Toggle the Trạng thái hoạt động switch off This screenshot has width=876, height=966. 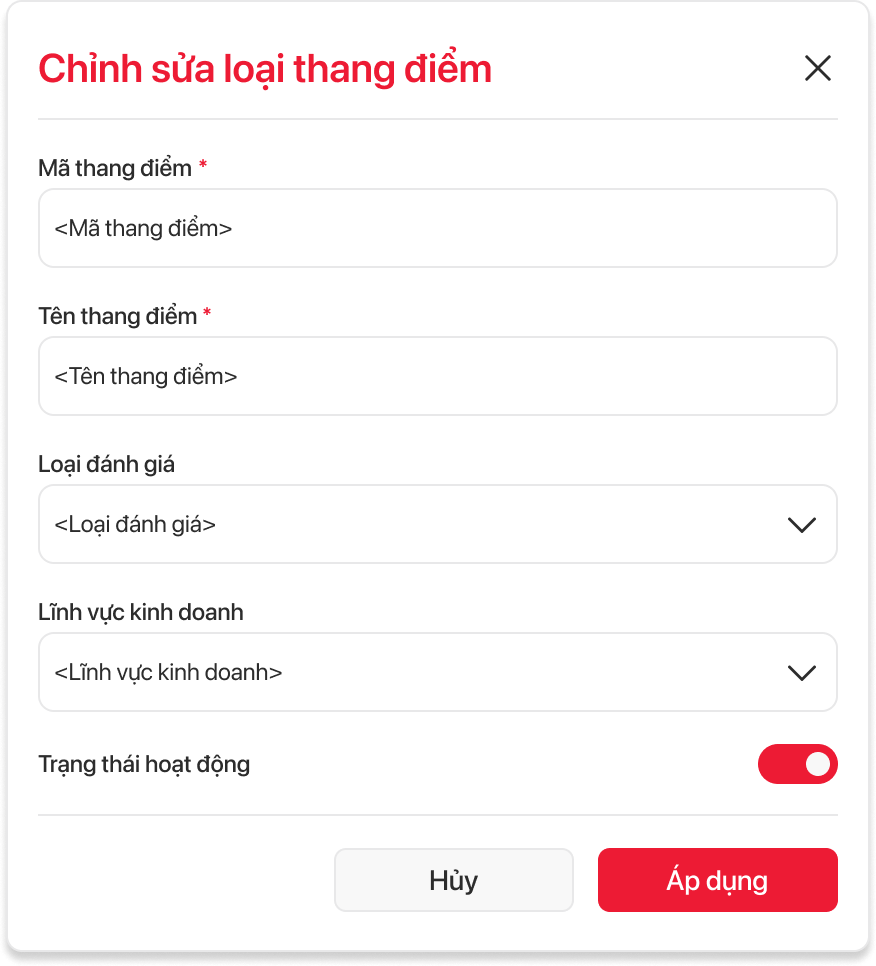click(x=797, y=764)
